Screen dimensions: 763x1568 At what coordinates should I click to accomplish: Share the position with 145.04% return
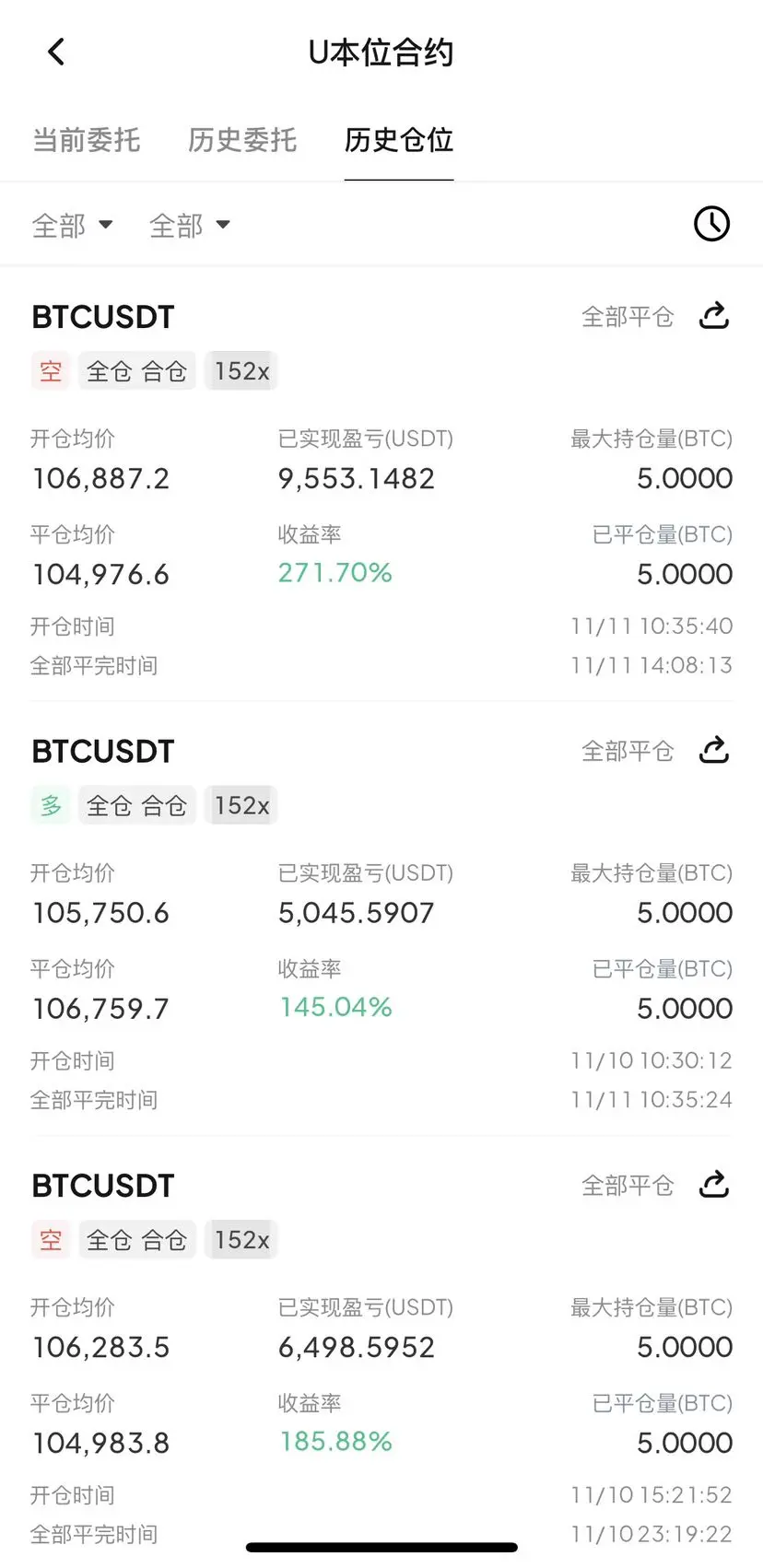click(x=714, y=751)
